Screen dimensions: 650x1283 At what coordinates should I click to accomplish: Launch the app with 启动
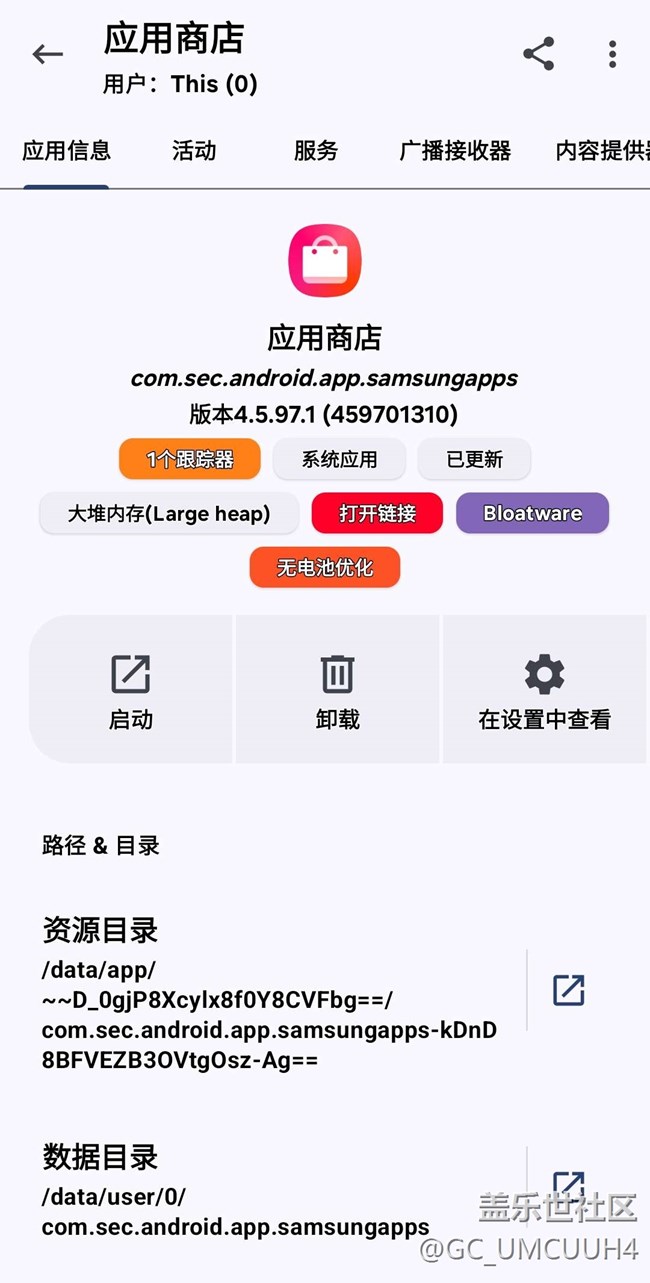pyautogui.click(x=131, y=690)
